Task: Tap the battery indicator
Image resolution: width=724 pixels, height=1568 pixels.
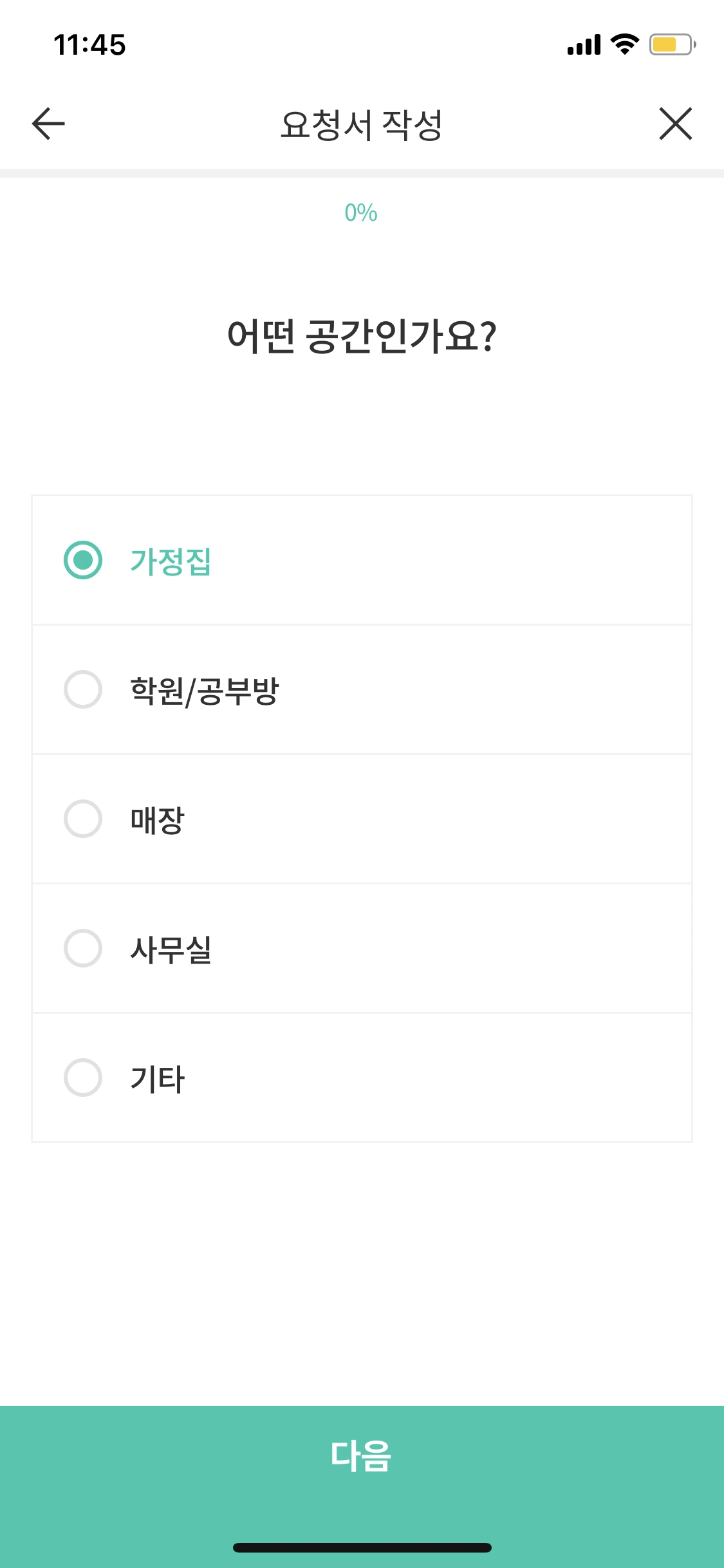Action: click(x=668, y=44)
